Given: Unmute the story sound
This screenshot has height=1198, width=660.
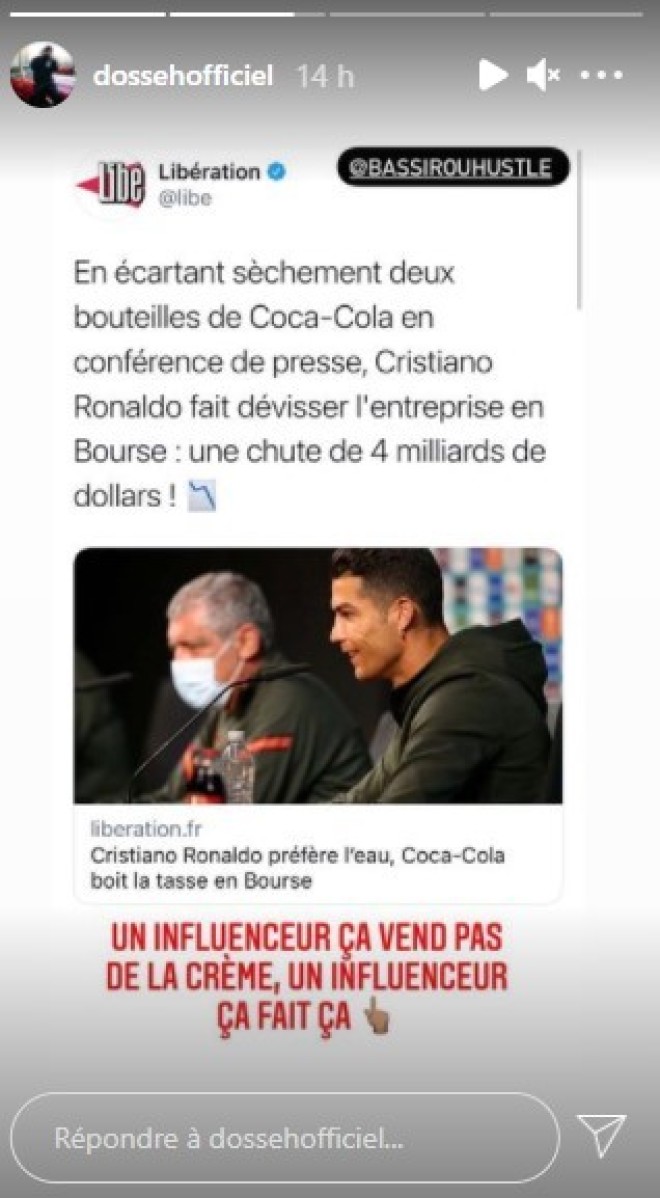Looking at the screenshot, I should (543, 75).
